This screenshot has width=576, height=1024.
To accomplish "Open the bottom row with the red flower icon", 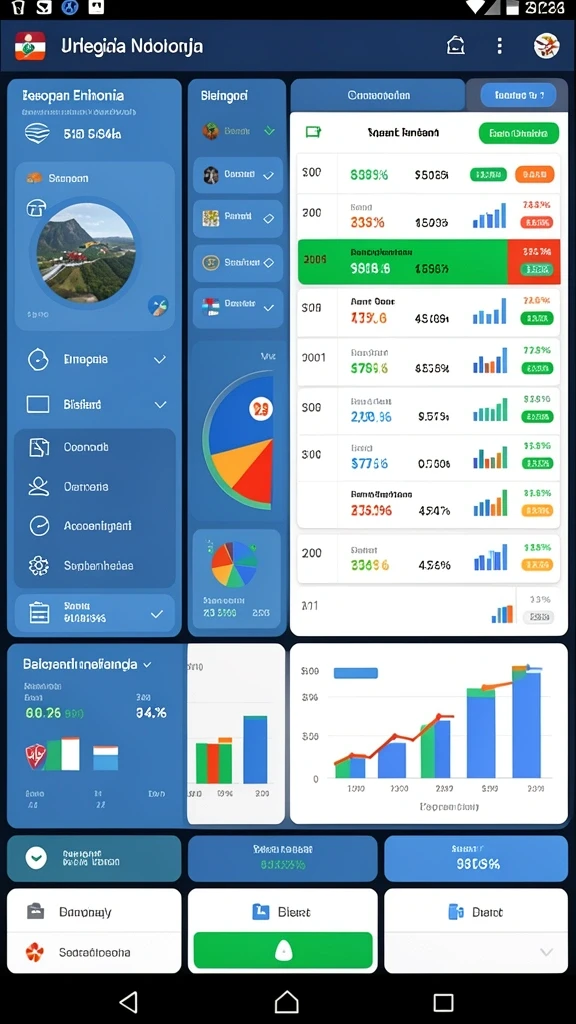I will [x=94, y=953].
